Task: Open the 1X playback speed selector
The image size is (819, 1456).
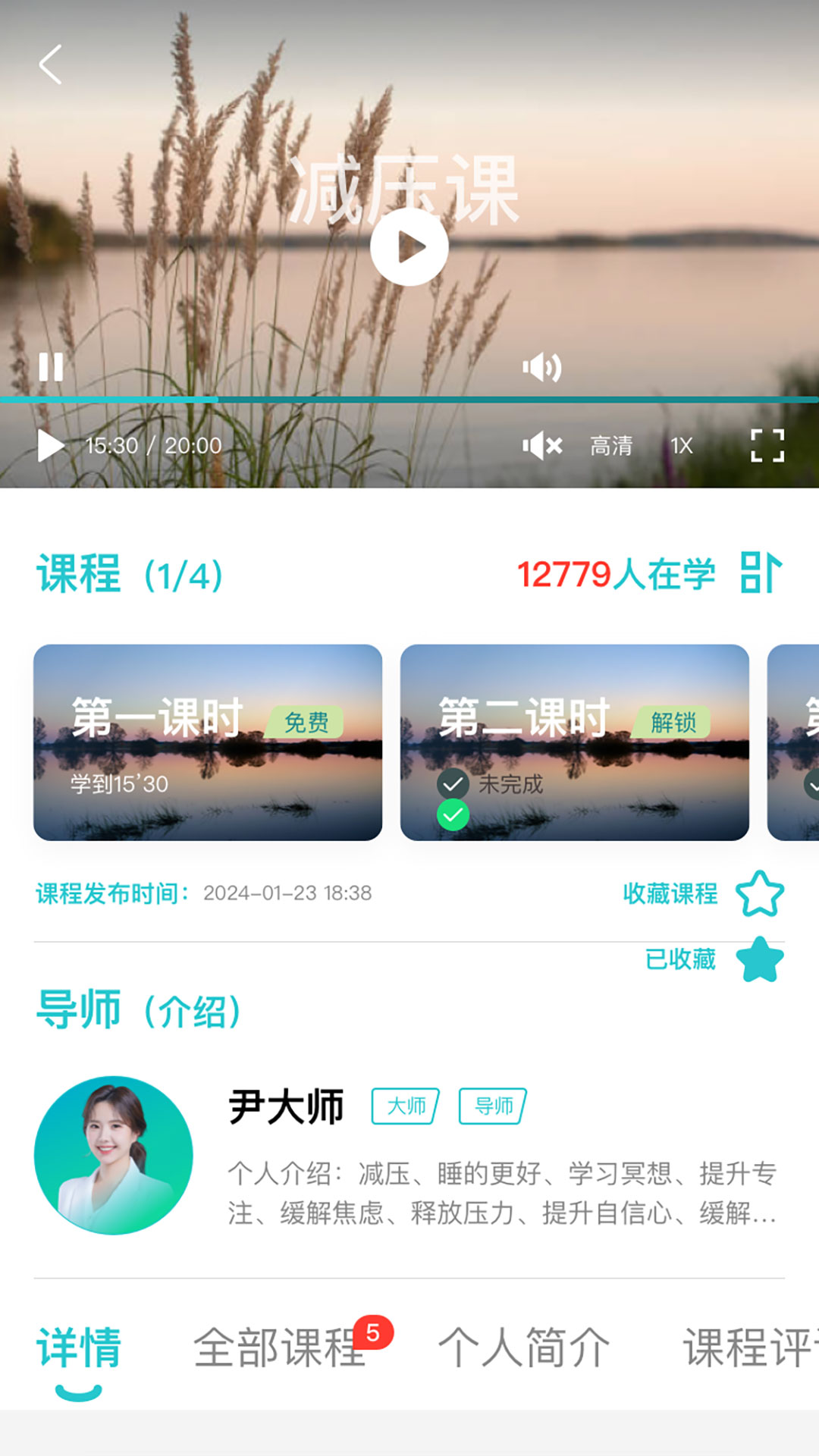Action: [x=681, y=446]
